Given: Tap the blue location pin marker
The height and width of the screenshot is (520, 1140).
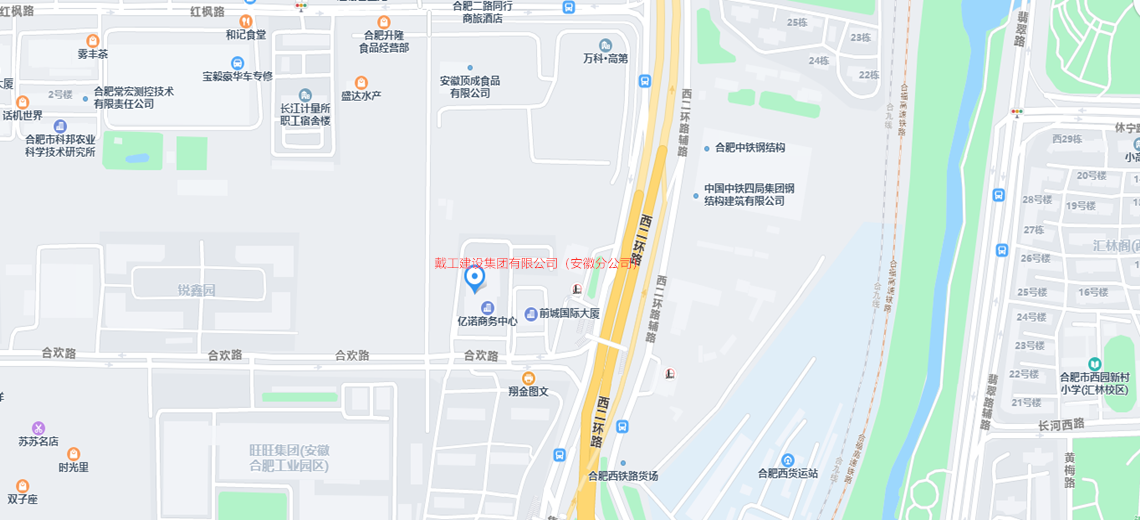Looking at the screenshot, I should click(x=475, y=278).
